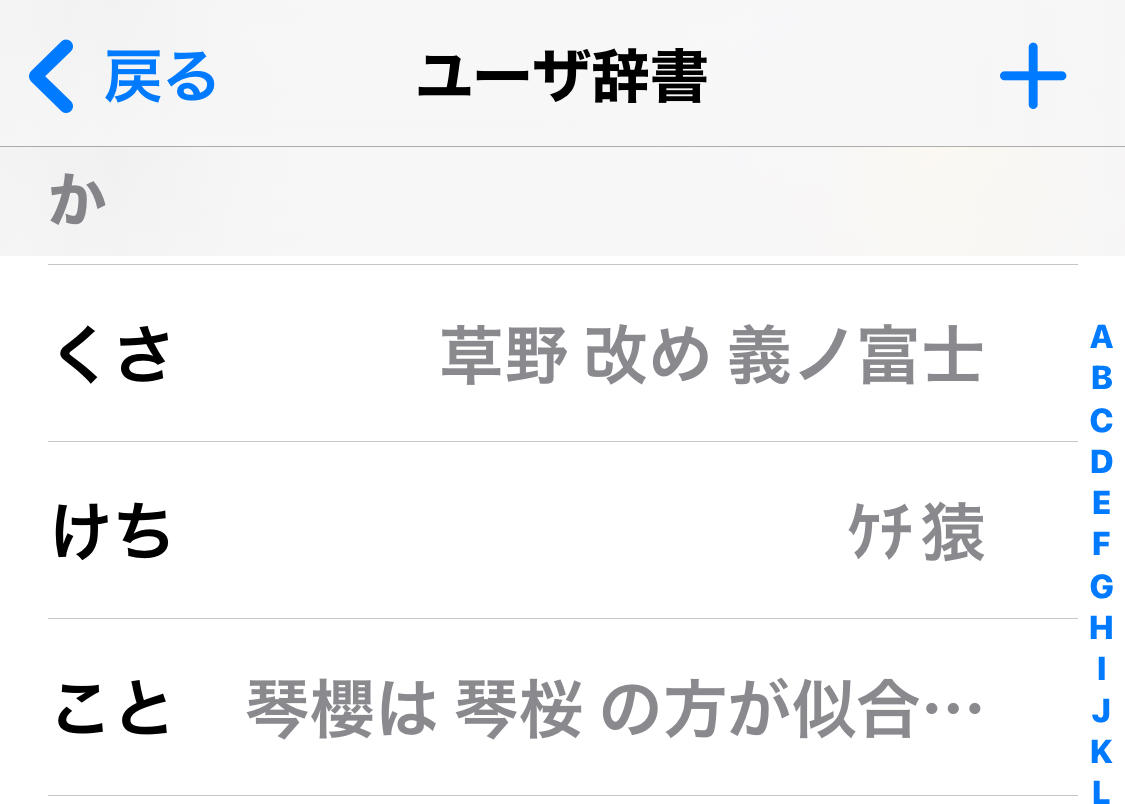
Task: Add a new user dictionary entry
Action: [1032, 76]
